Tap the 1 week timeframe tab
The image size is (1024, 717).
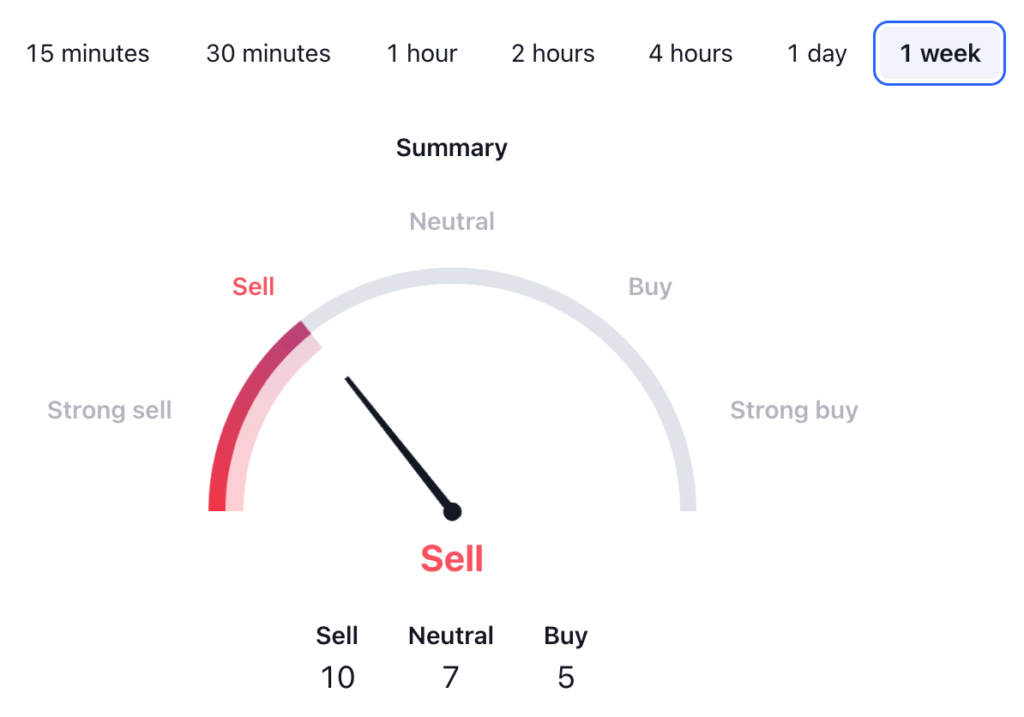[x=939, y=54]
